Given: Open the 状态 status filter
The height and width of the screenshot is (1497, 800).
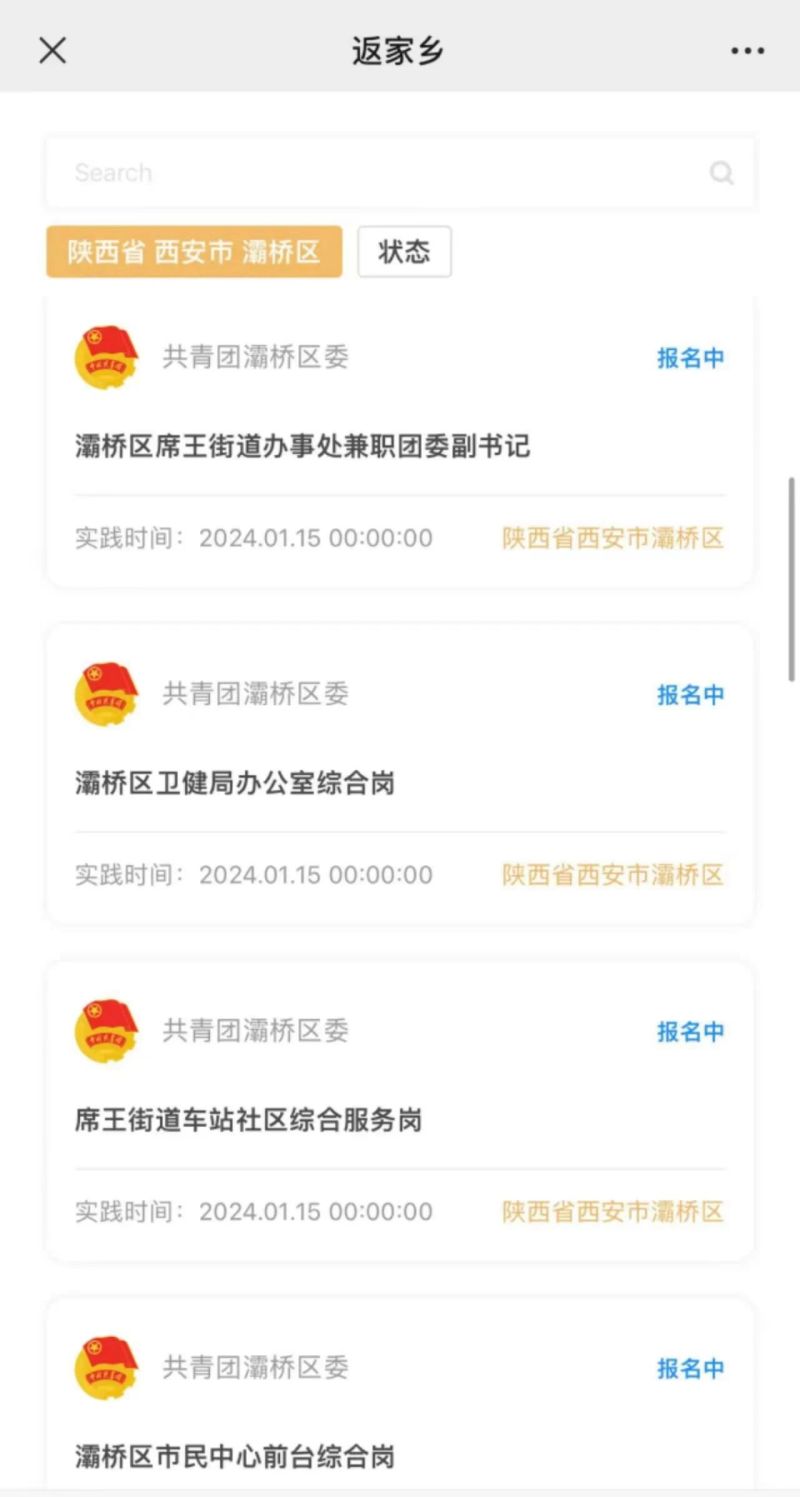Looking at the screenshot, I should pos(404,251).
